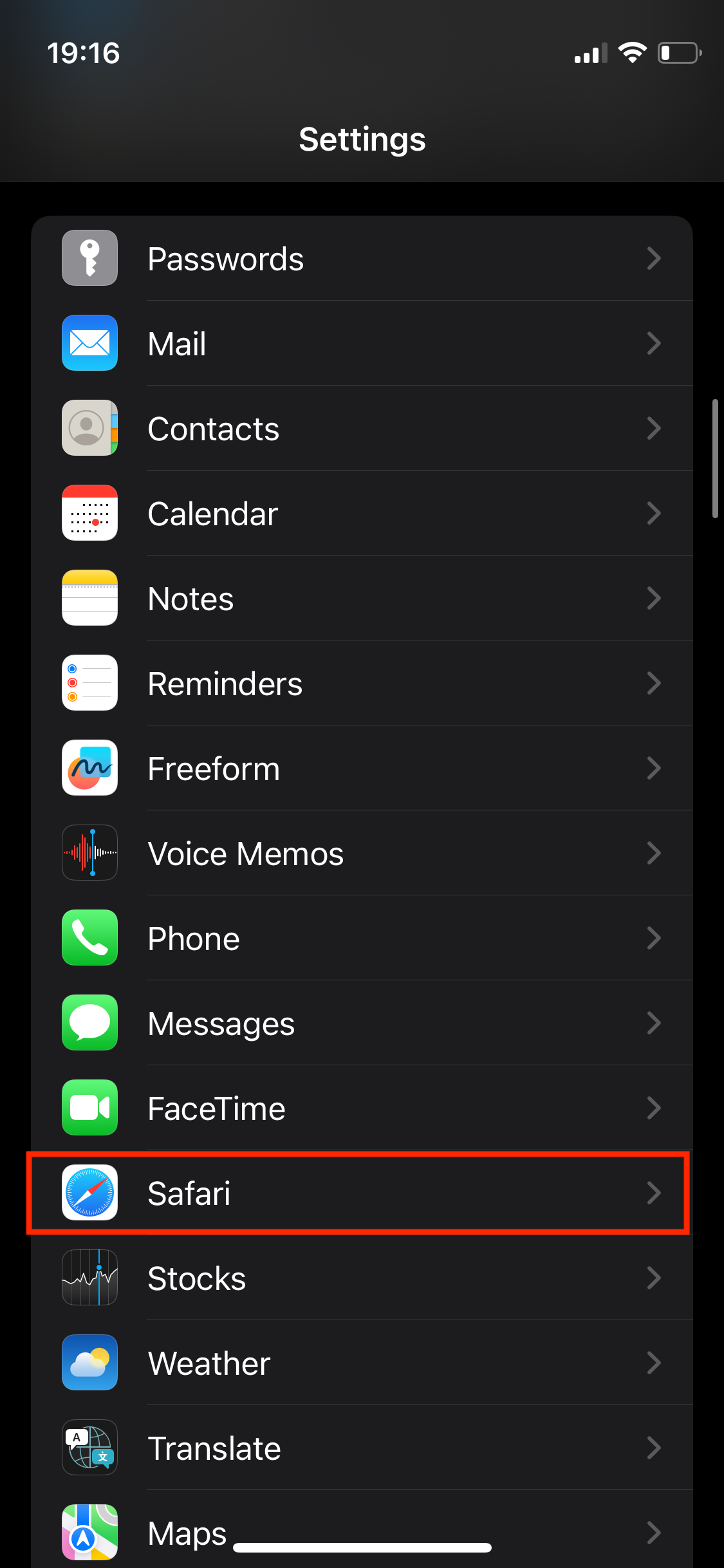This screenshot has height=1568, width=724.
Task: Select Translate settings
Action: click(362, 1448)
